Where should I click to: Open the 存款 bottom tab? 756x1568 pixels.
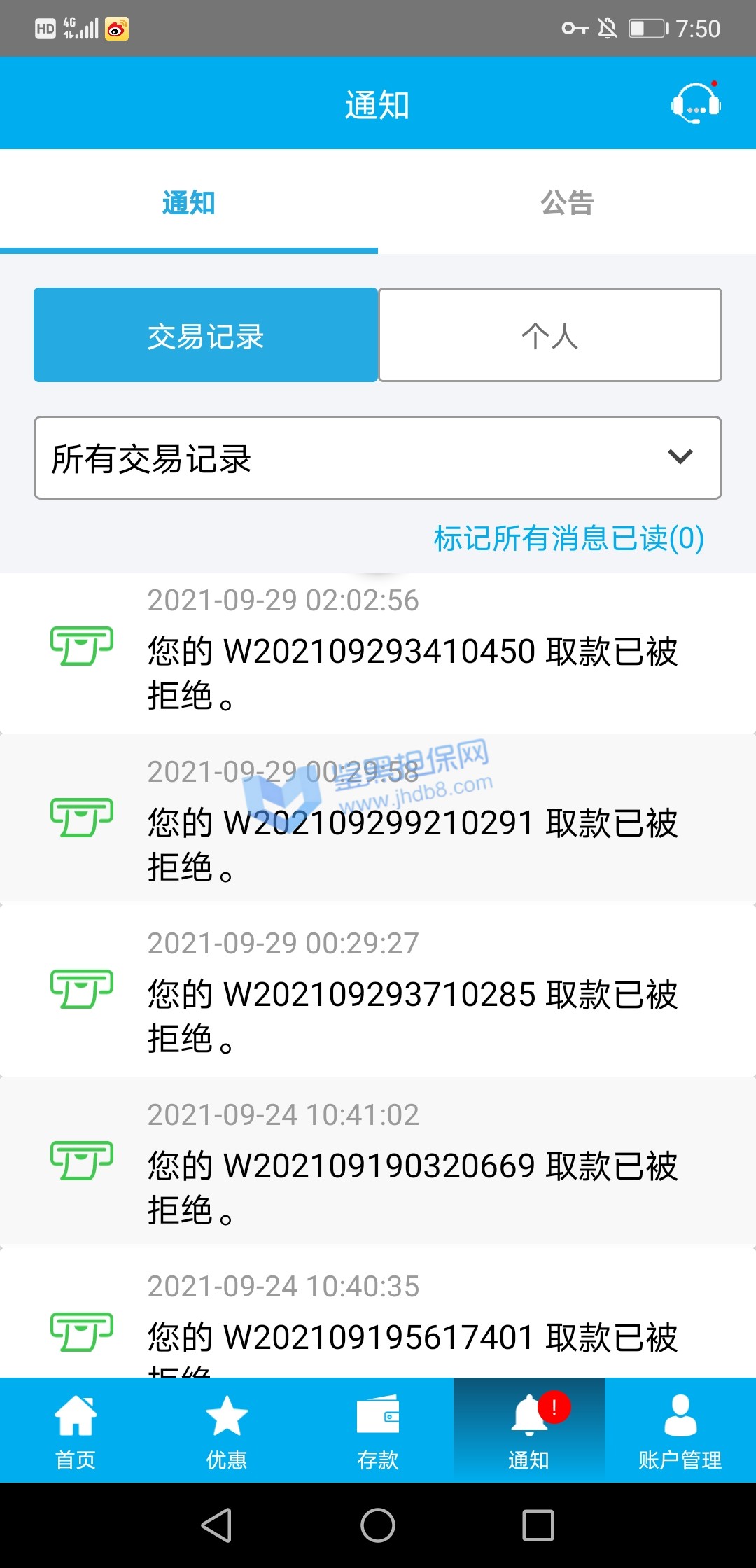378,1430
